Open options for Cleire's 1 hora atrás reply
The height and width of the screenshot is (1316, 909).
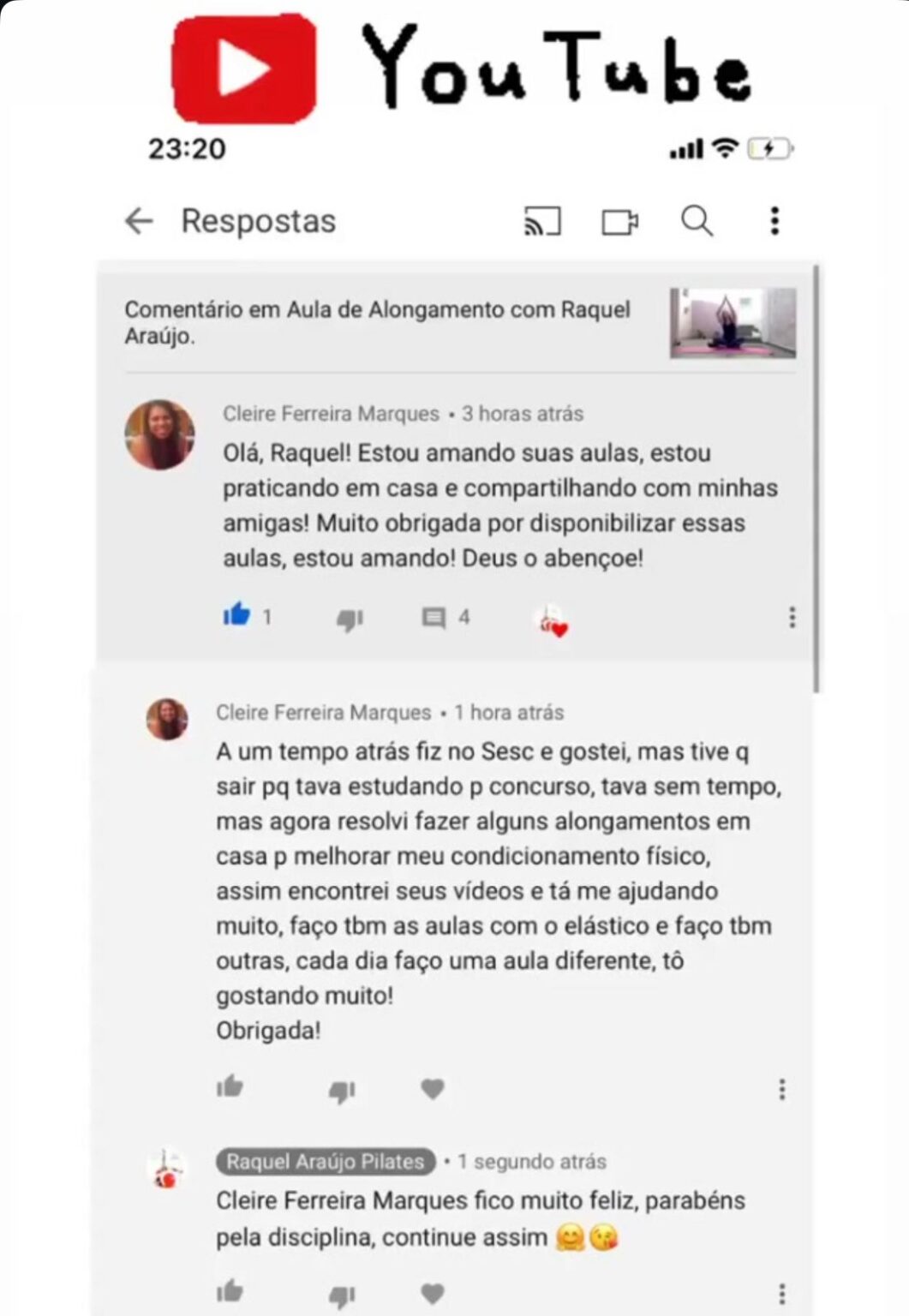click(x=781, y=1089)
